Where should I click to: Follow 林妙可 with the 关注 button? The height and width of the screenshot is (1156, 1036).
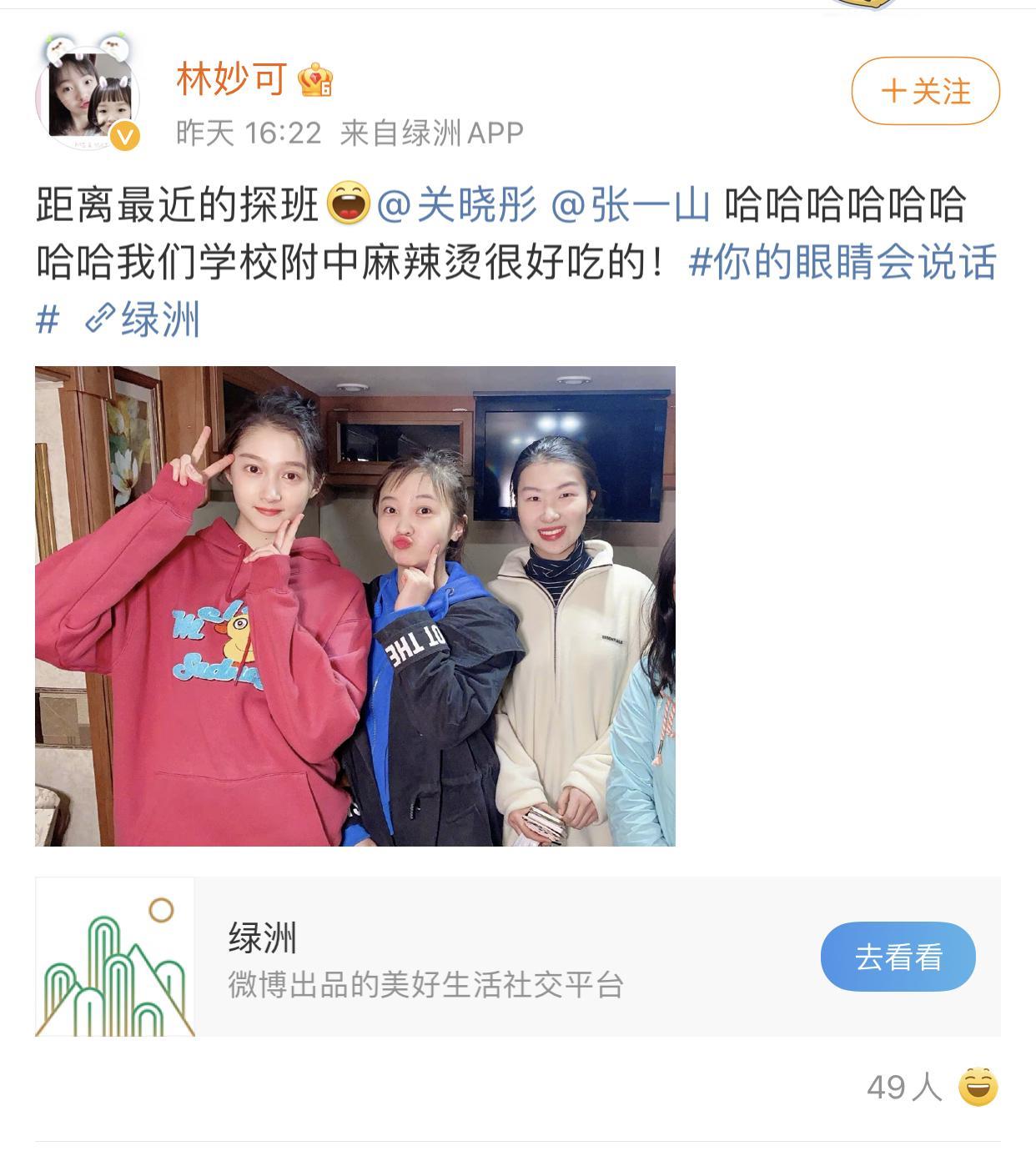pos(925,91)
